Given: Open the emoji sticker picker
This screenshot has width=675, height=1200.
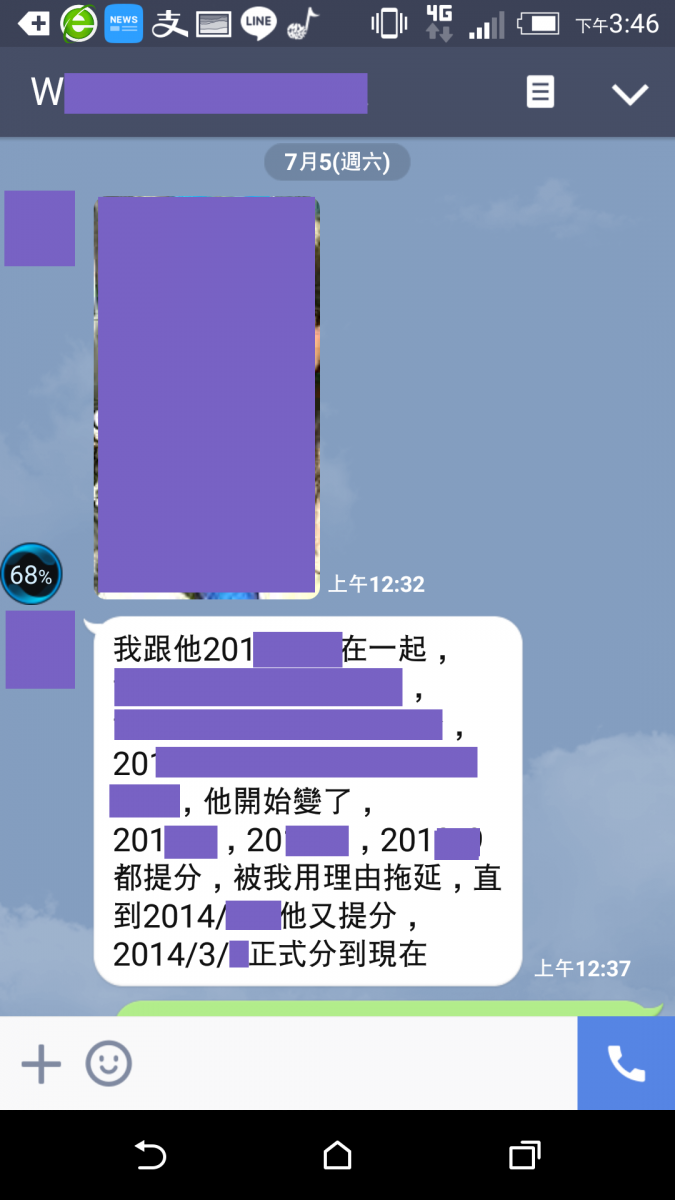Looking at the screenshot, I should click(x=108, y=1063).
